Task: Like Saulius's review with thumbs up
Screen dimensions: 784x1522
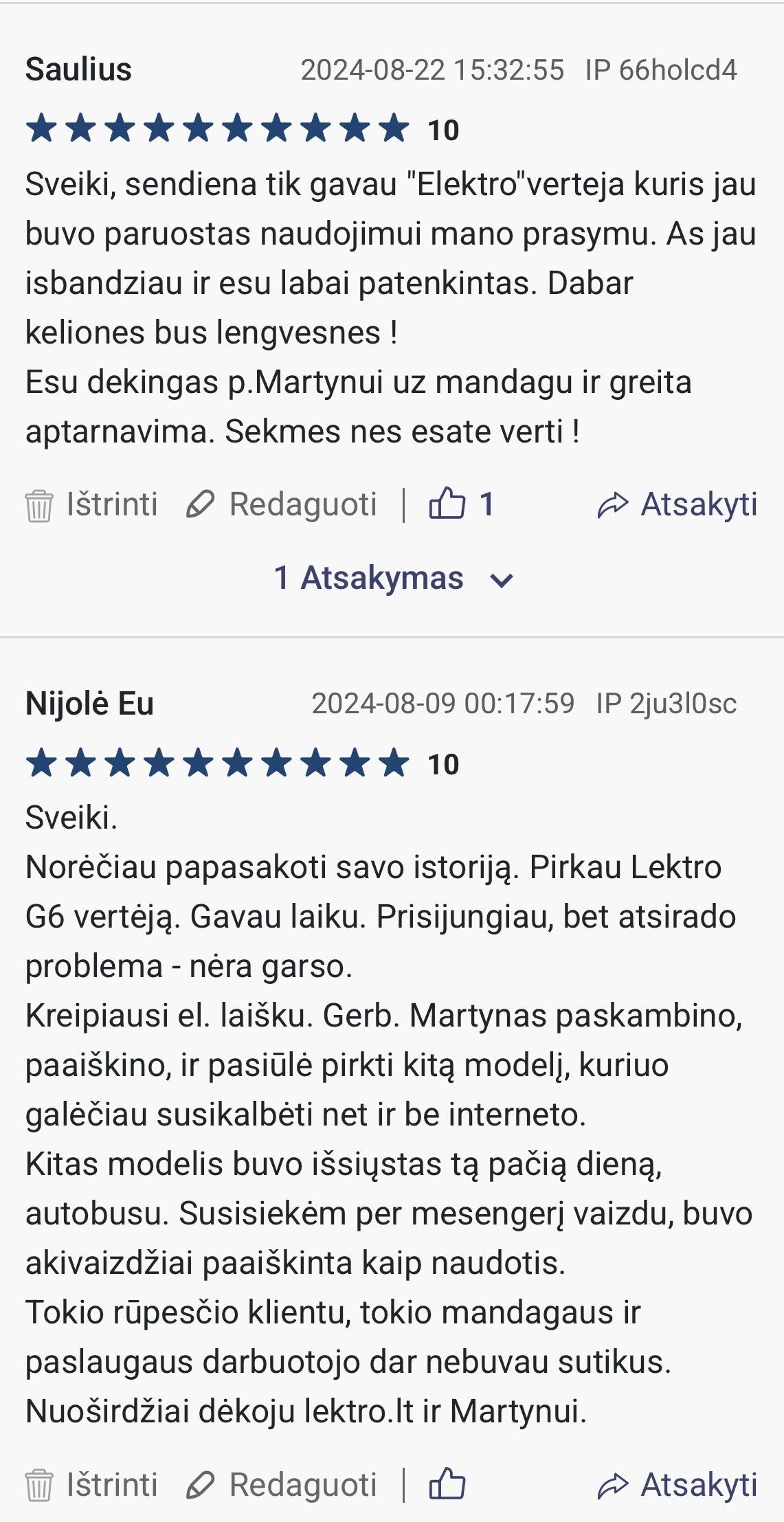Action: (x=447, y=504)
